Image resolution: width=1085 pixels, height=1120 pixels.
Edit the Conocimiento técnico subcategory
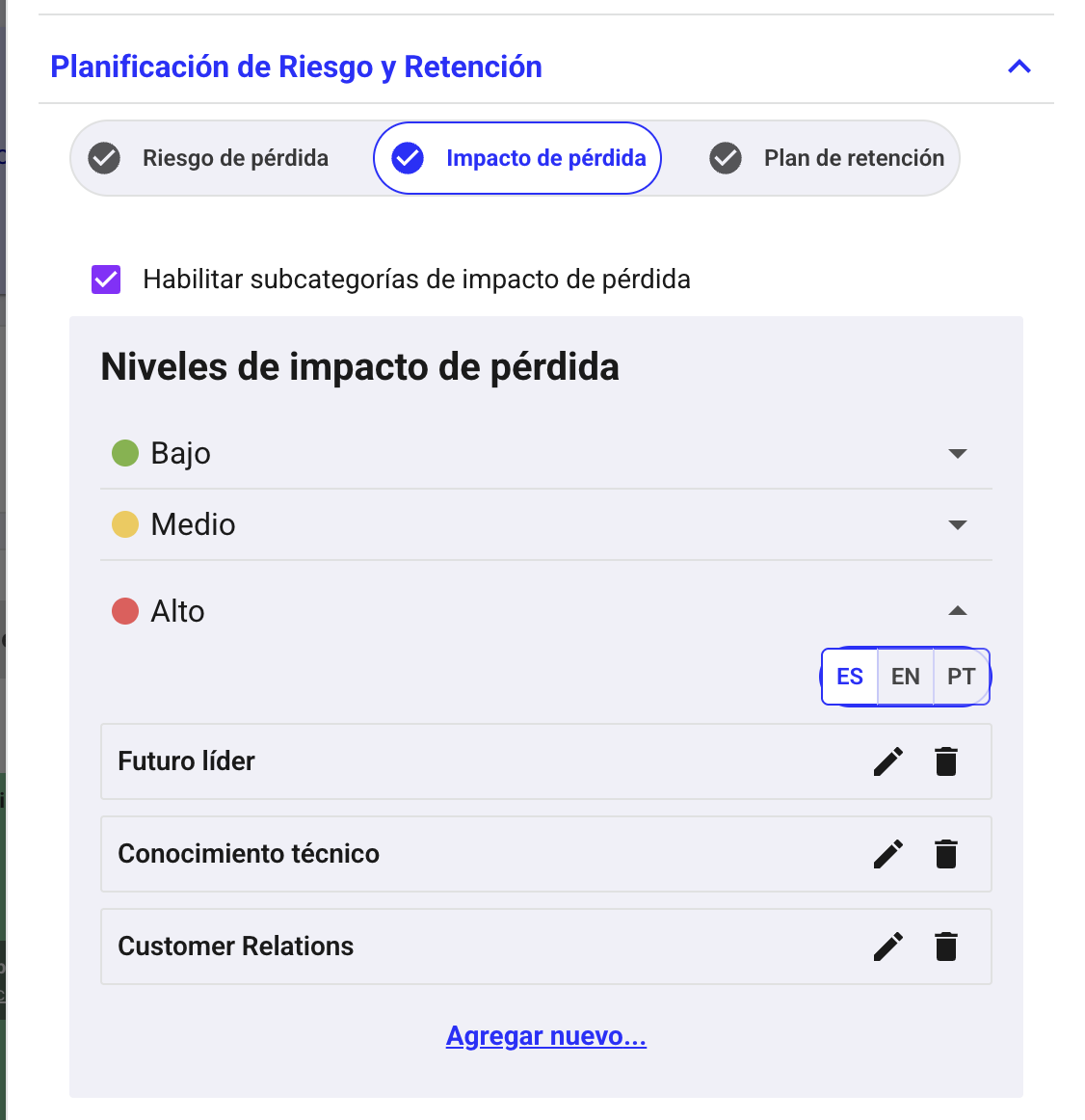click(x=888, y=854)
